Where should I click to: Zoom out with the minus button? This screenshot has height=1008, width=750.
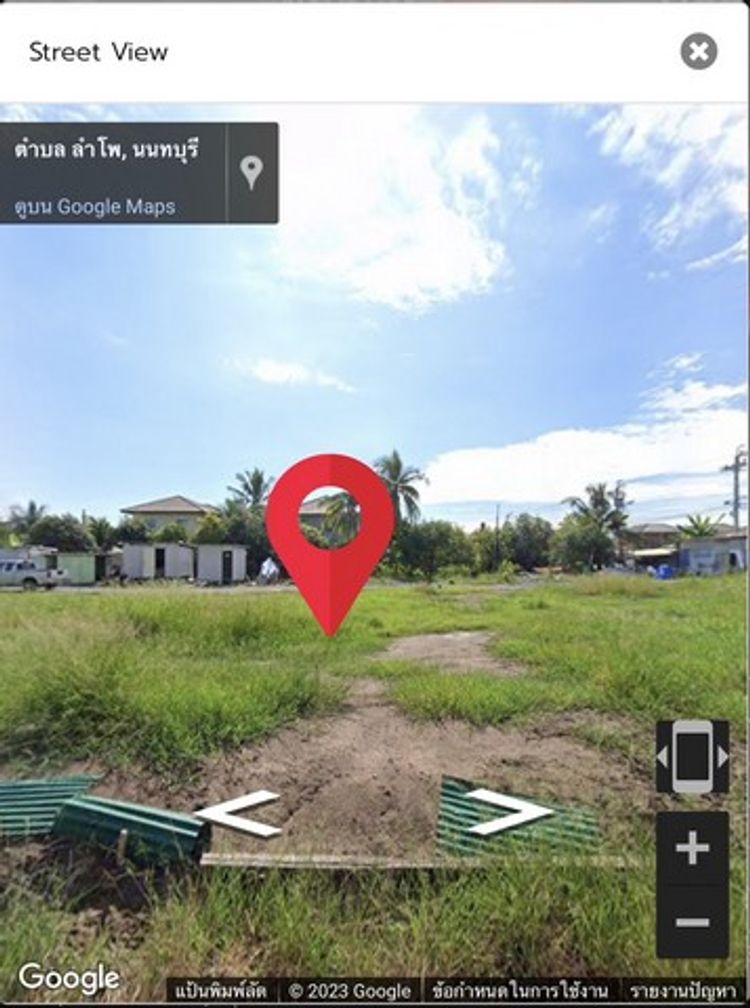(692, 921)
